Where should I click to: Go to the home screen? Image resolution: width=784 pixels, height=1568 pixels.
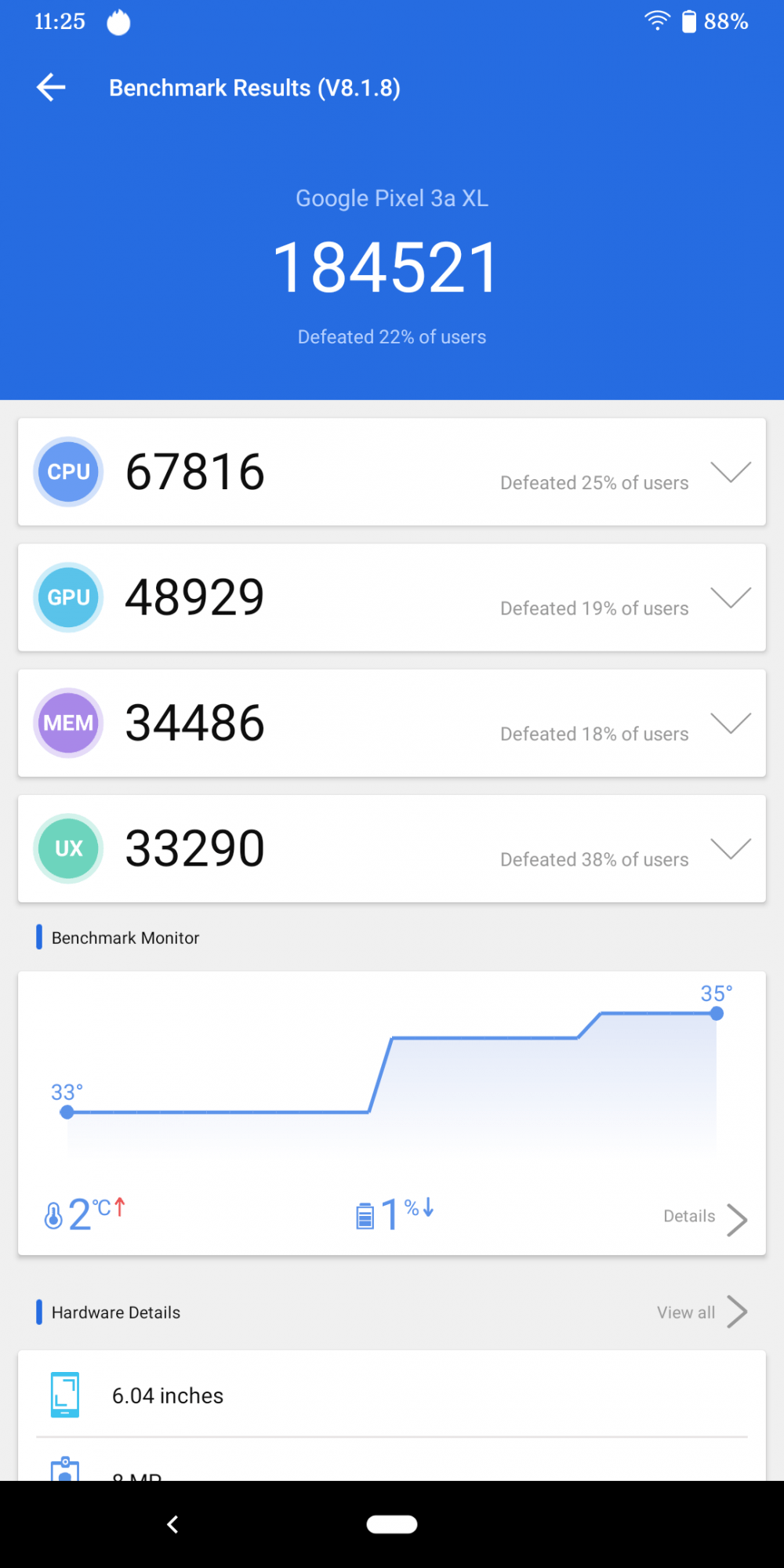tap(392, 1524)
